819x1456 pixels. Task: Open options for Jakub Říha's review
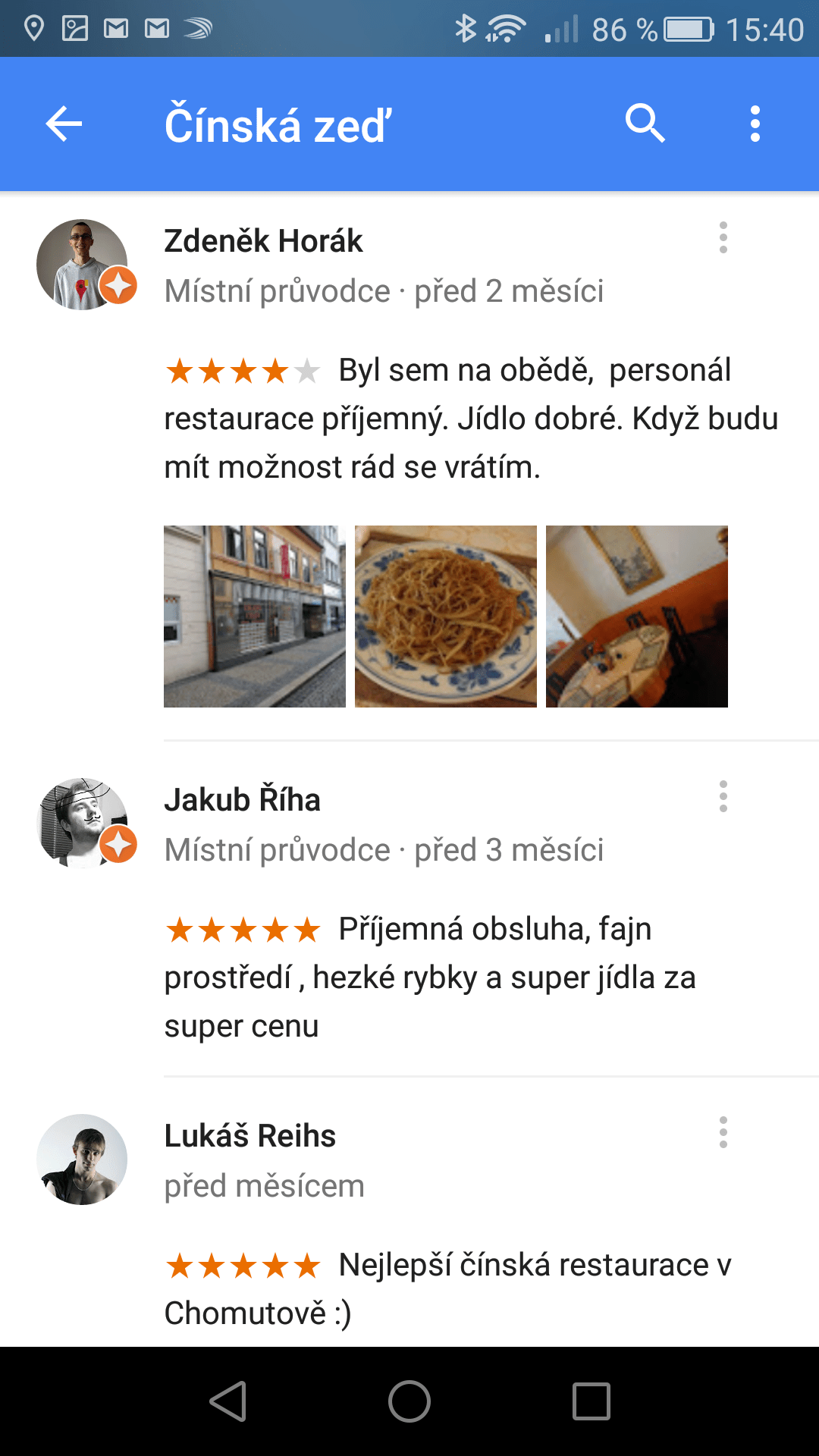723,797
